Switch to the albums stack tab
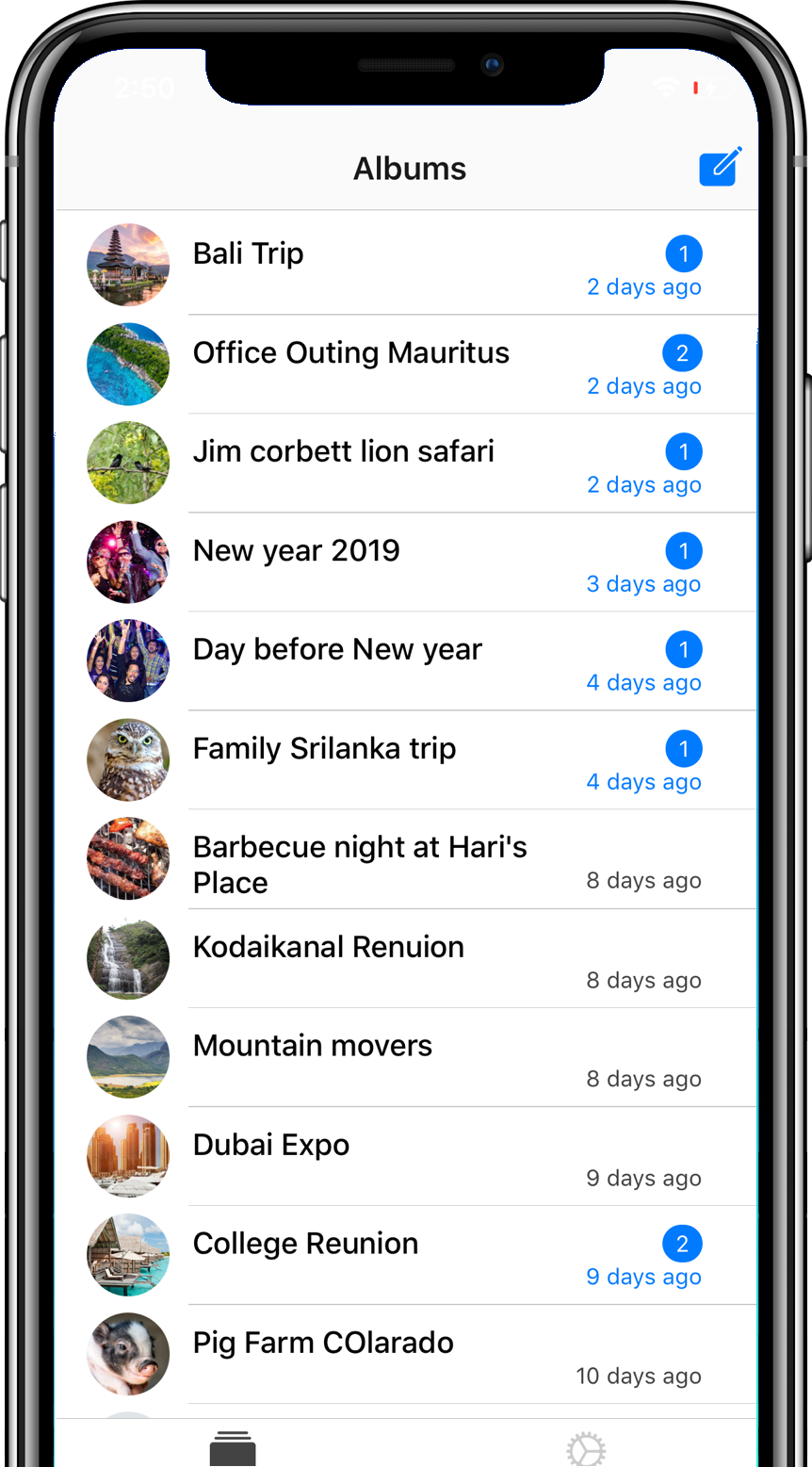Image resolution: width=812 pixels, height=1467 pixels. pos(233,1448)
